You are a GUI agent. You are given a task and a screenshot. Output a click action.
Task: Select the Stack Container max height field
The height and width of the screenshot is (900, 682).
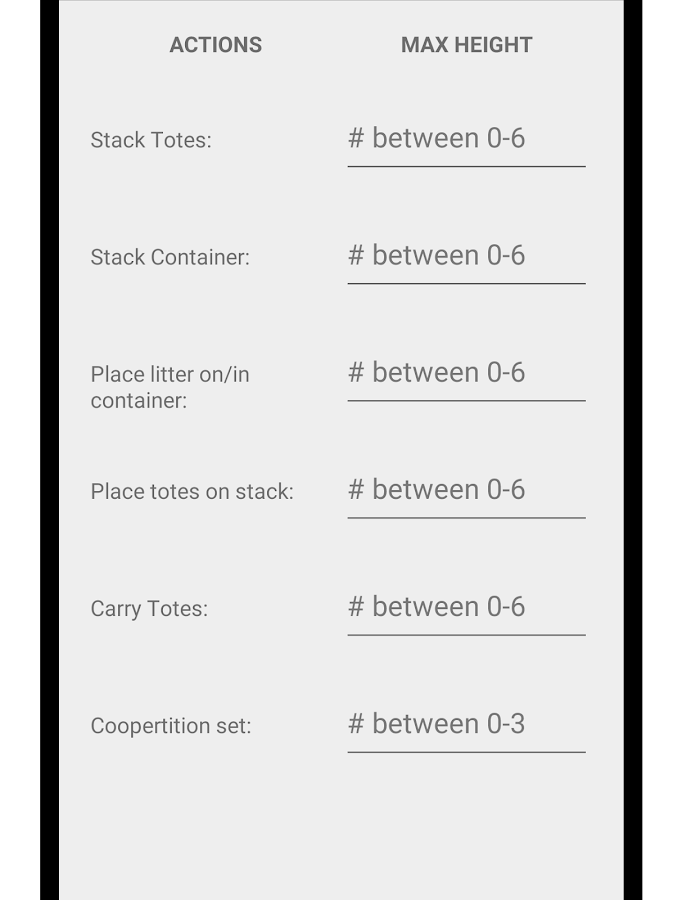click(466, 256)
